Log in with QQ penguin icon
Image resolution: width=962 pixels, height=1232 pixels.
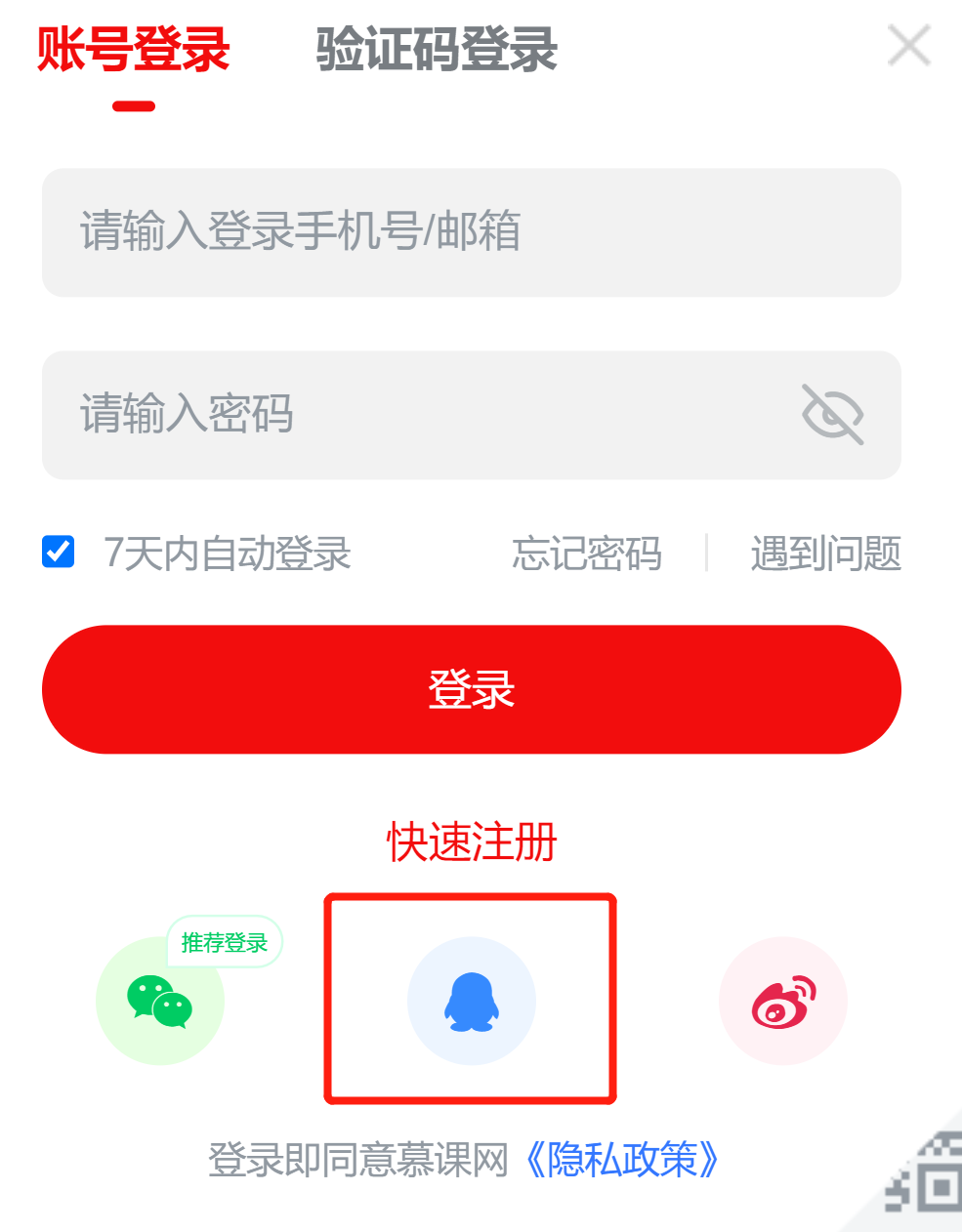coord(472,1001)
